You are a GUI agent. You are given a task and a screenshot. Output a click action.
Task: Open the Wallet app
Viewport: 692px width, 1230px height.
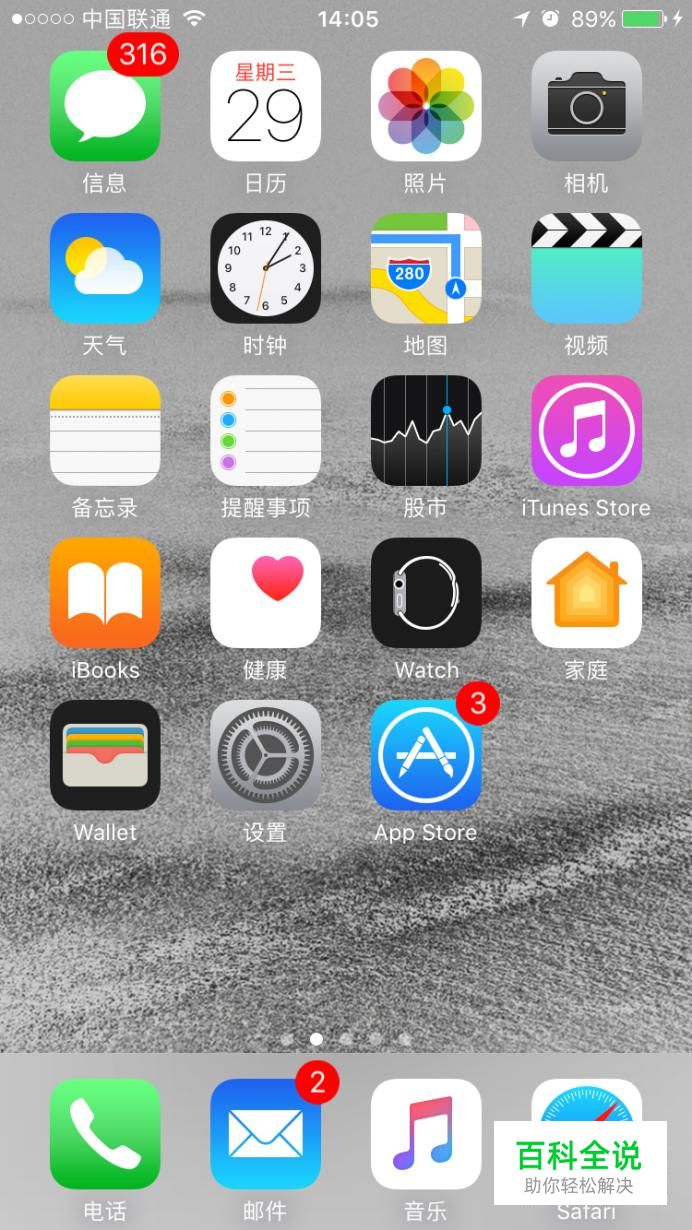(x=105, y=755)
